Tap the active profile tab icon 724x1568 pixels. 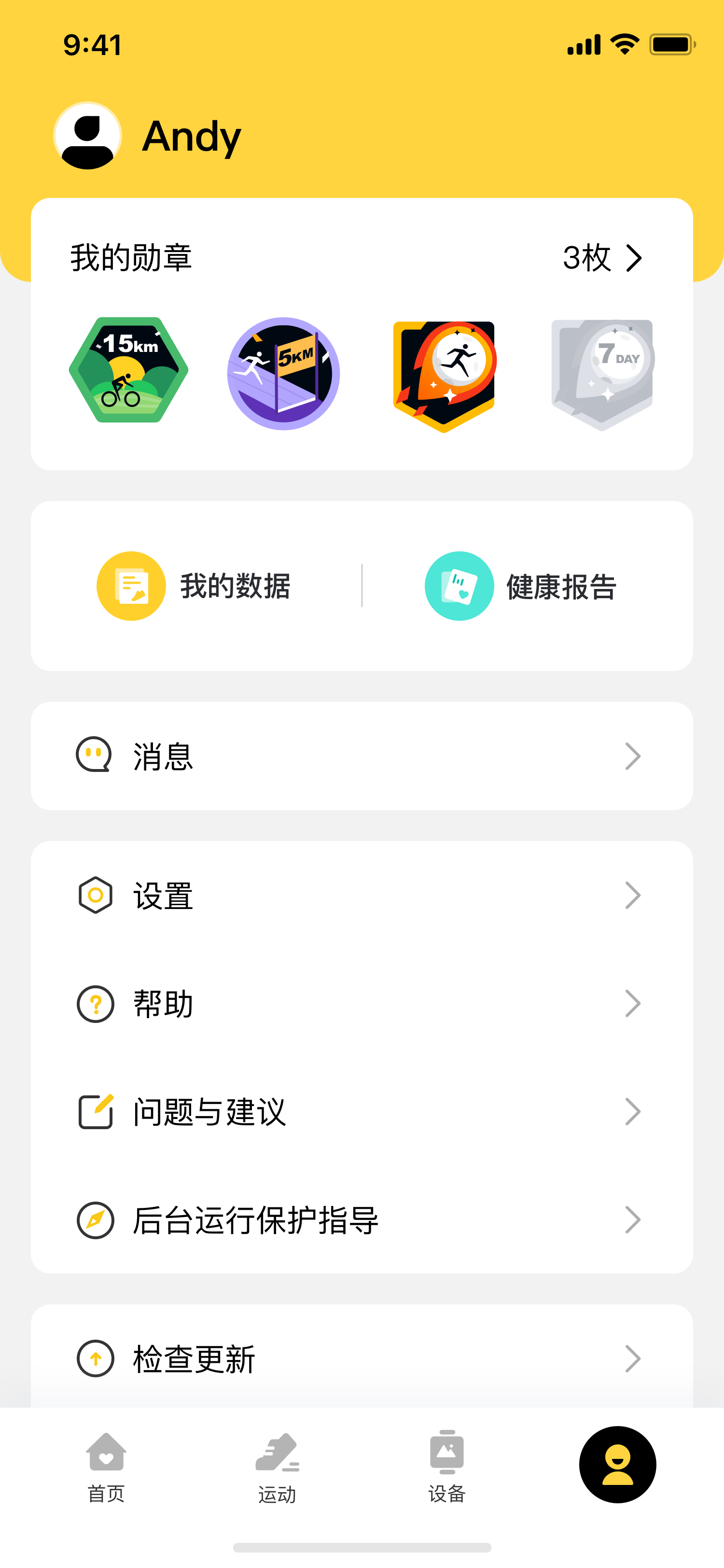click(x=617, y=1465)
